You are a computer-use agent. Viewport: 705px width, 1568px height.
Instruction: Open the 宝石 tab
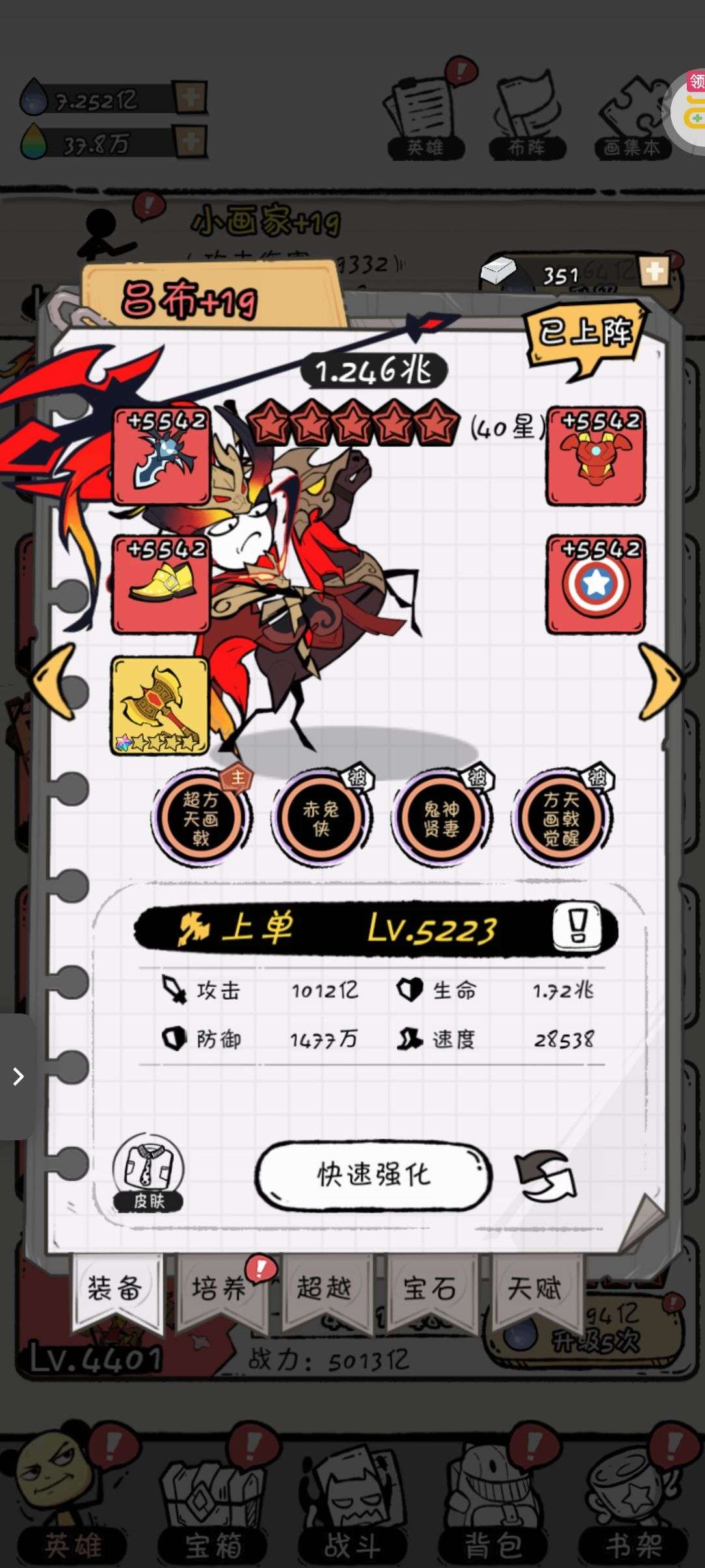(429, 1288)
